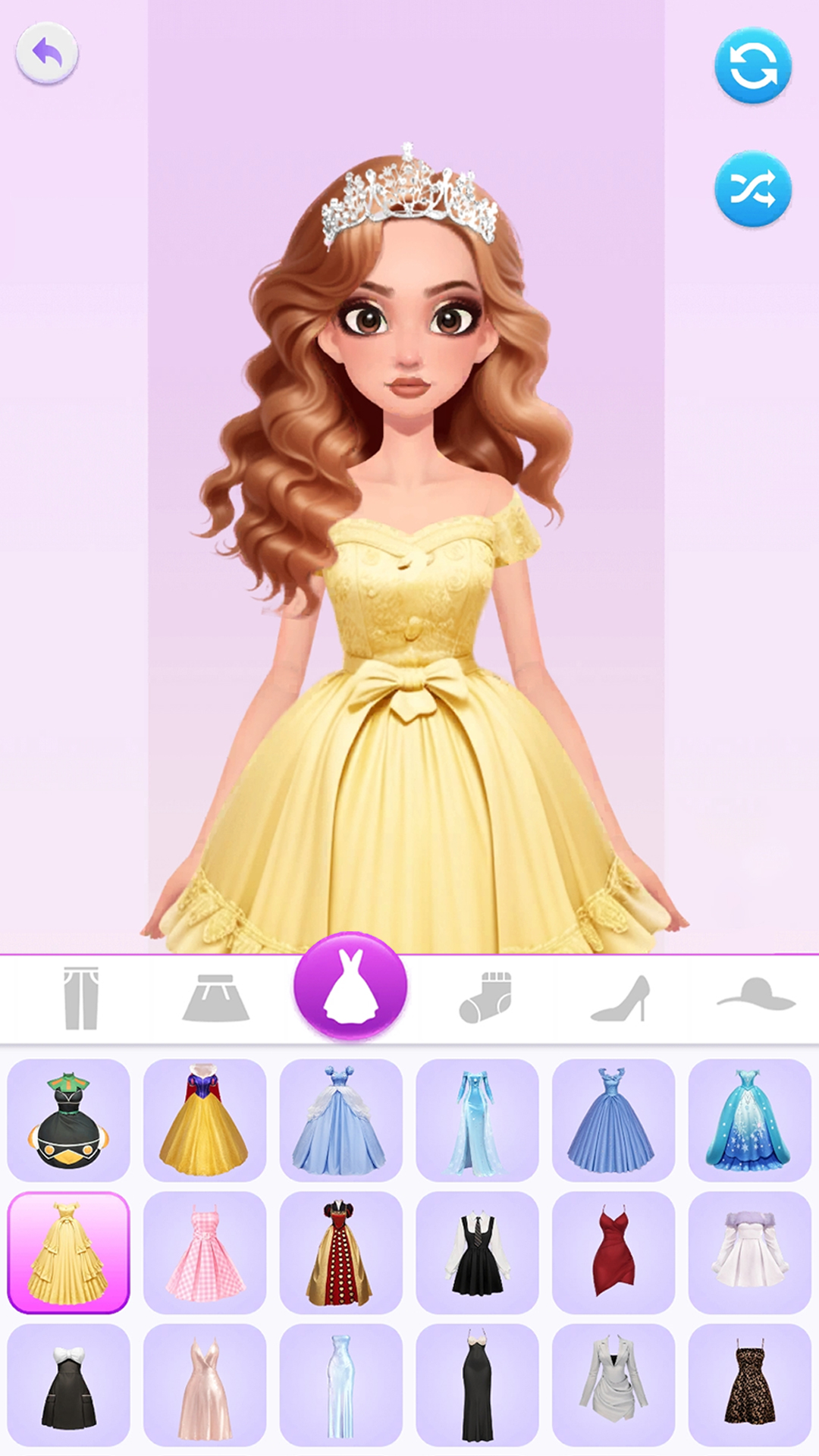Select the currently equipped yellow ball gown
The height and width of the screenshot is (1456, 819).
pos(69,1251)
